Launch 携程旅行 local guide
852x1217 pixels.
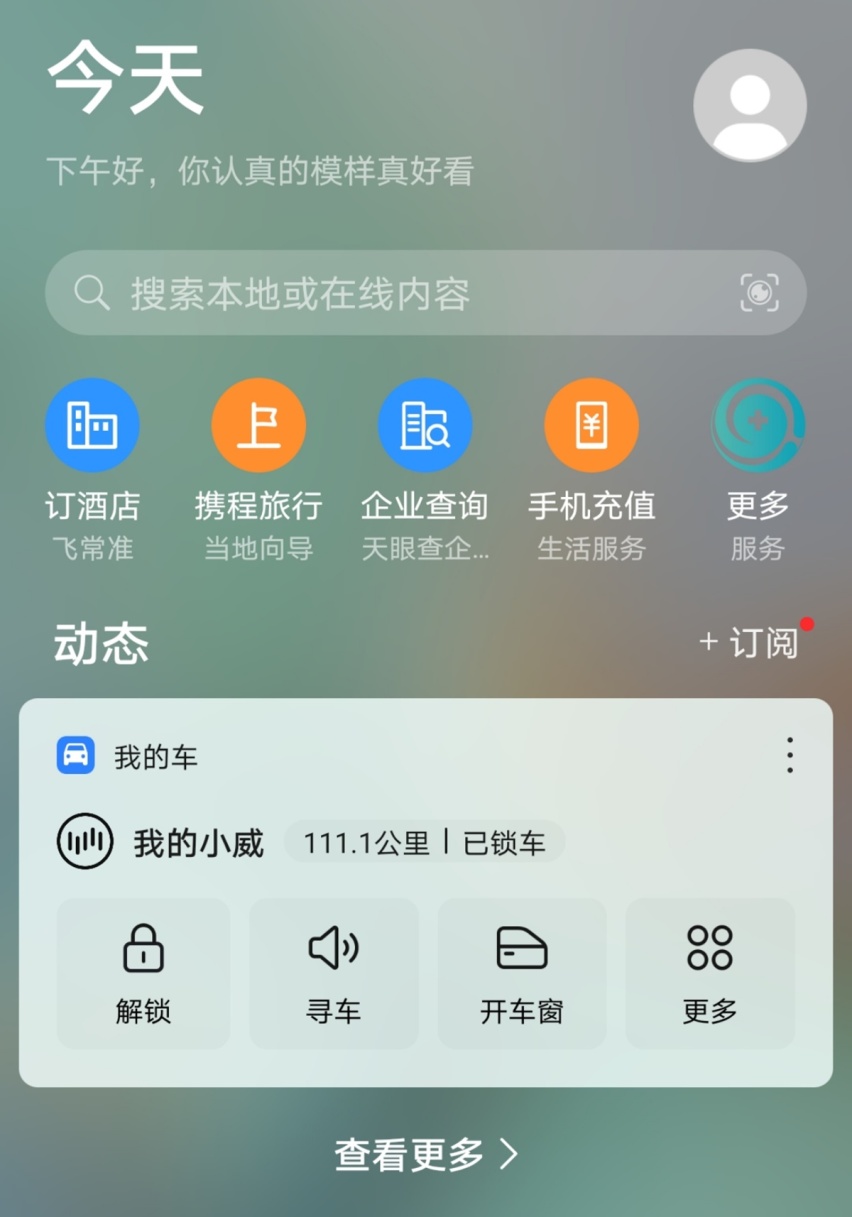(x=258, y=426)
